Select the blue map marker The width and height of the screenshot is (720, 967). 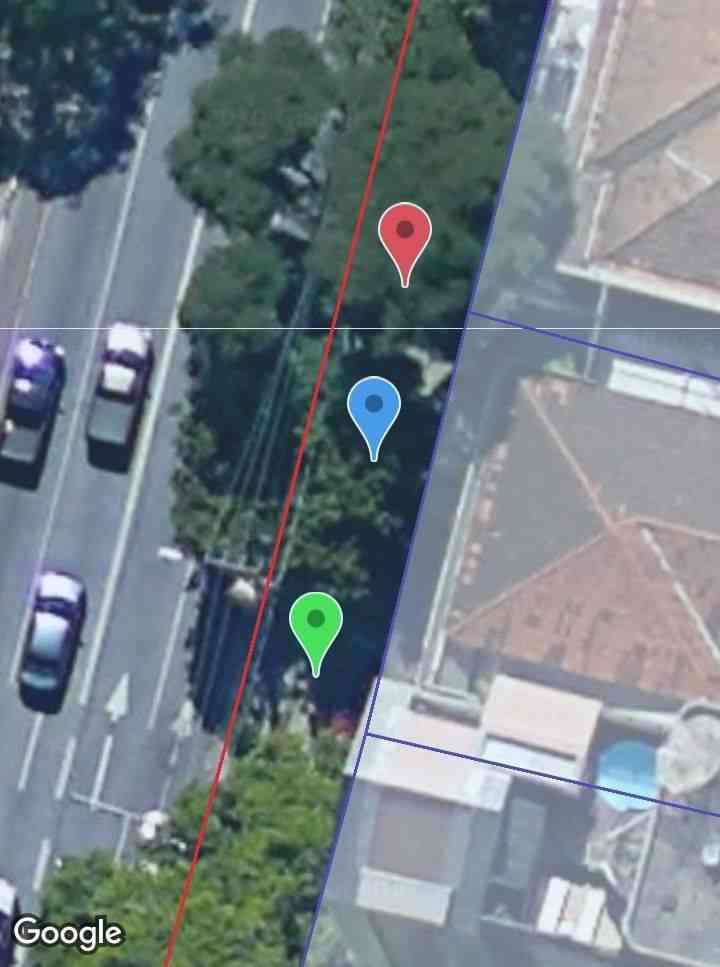click(374, 409)
